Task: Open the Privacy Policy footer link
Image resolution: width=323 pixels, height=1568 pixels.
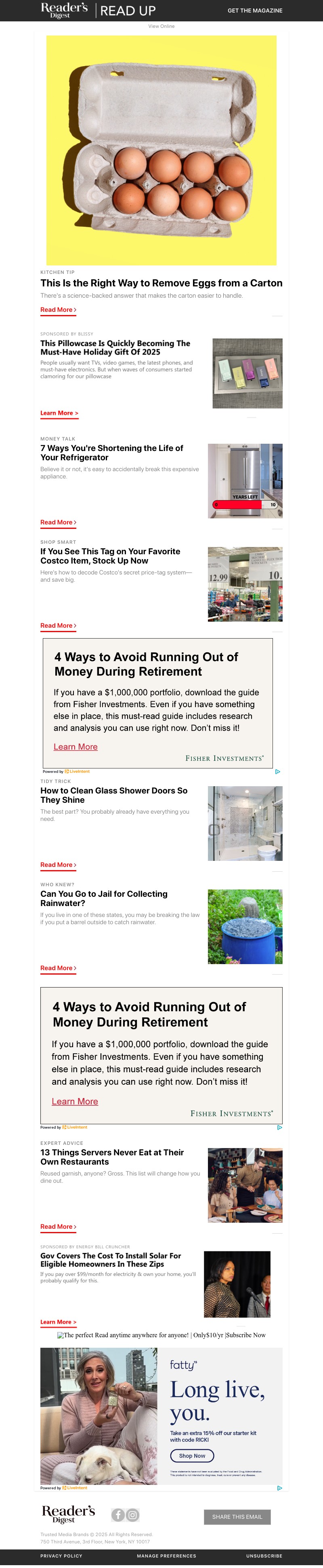Action: (x=61, y=1556)
